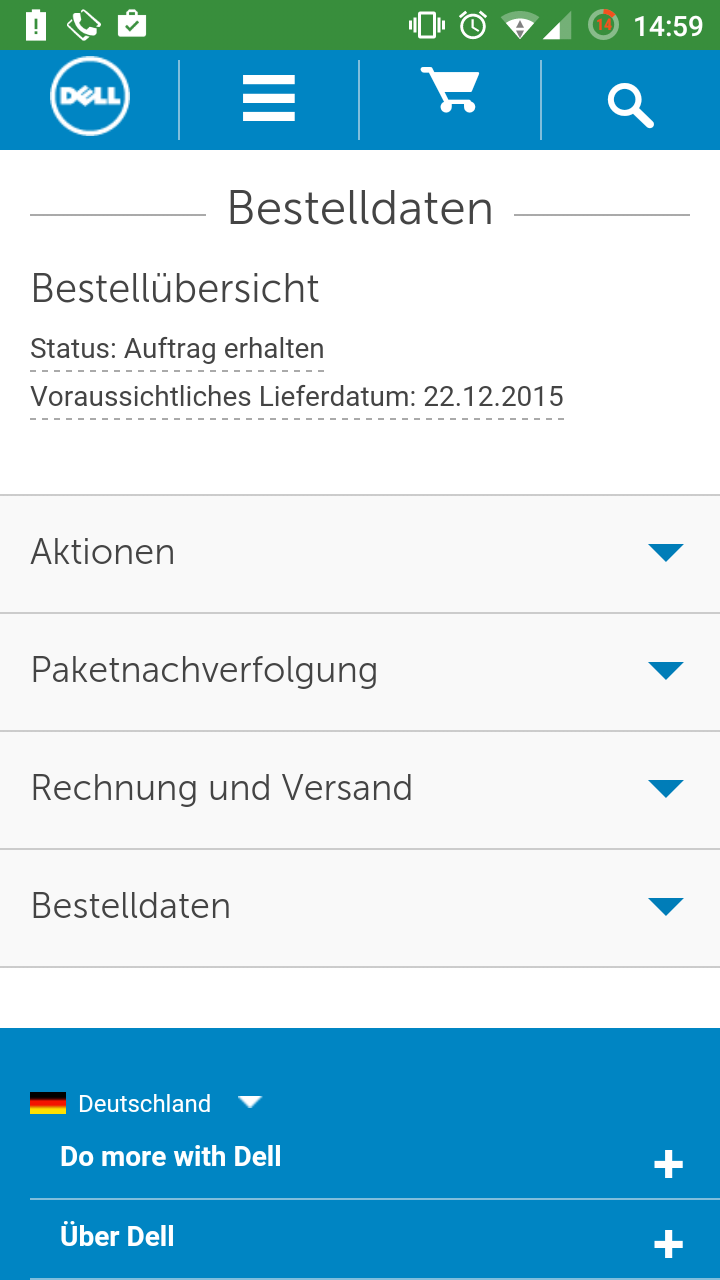The height and width of the screenshot is (1280, 720).
Task: Expand Rechnung und Versand
Action: pyautogui.click(x=360, y=790)
